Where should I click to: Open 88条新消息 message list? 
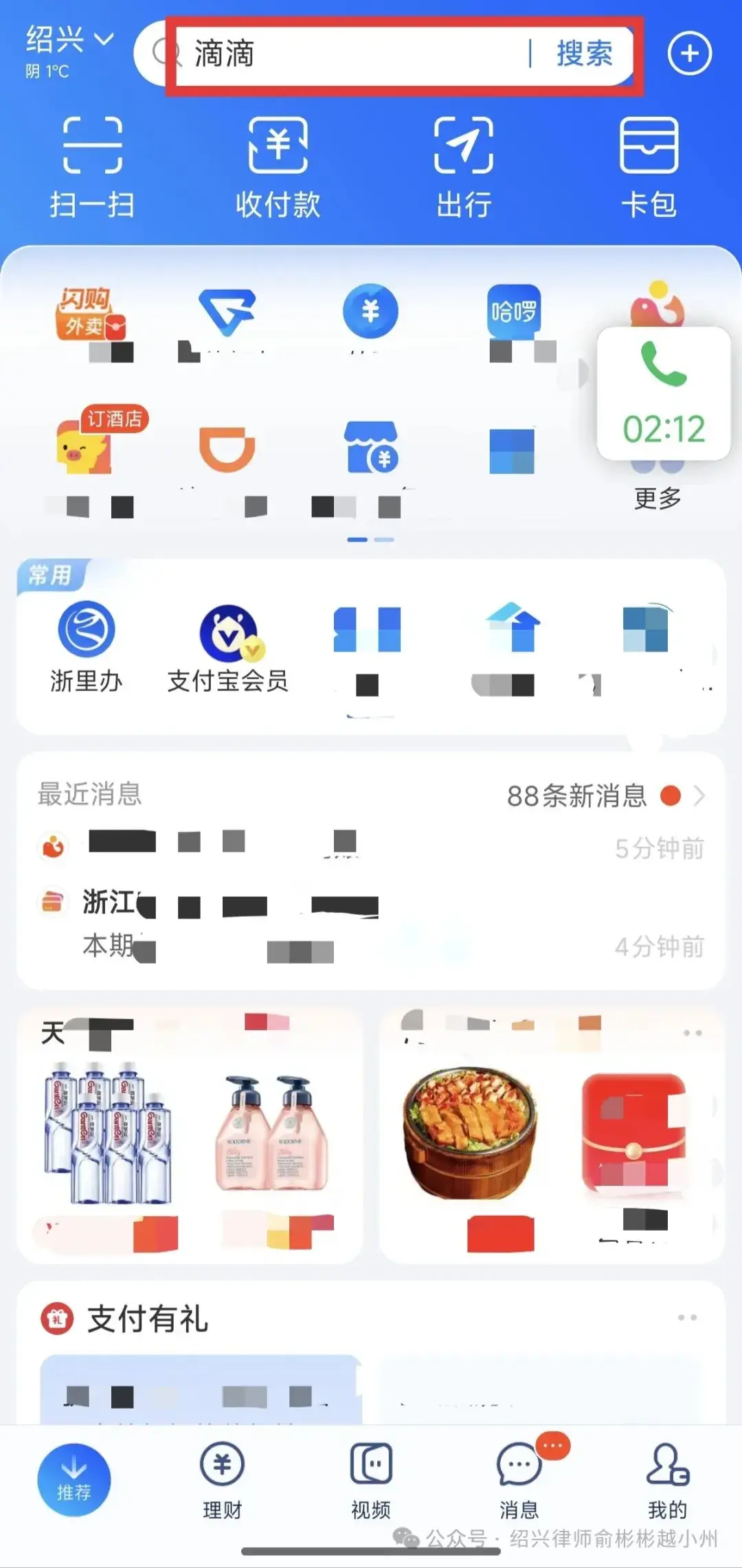(x=577, y=795)
